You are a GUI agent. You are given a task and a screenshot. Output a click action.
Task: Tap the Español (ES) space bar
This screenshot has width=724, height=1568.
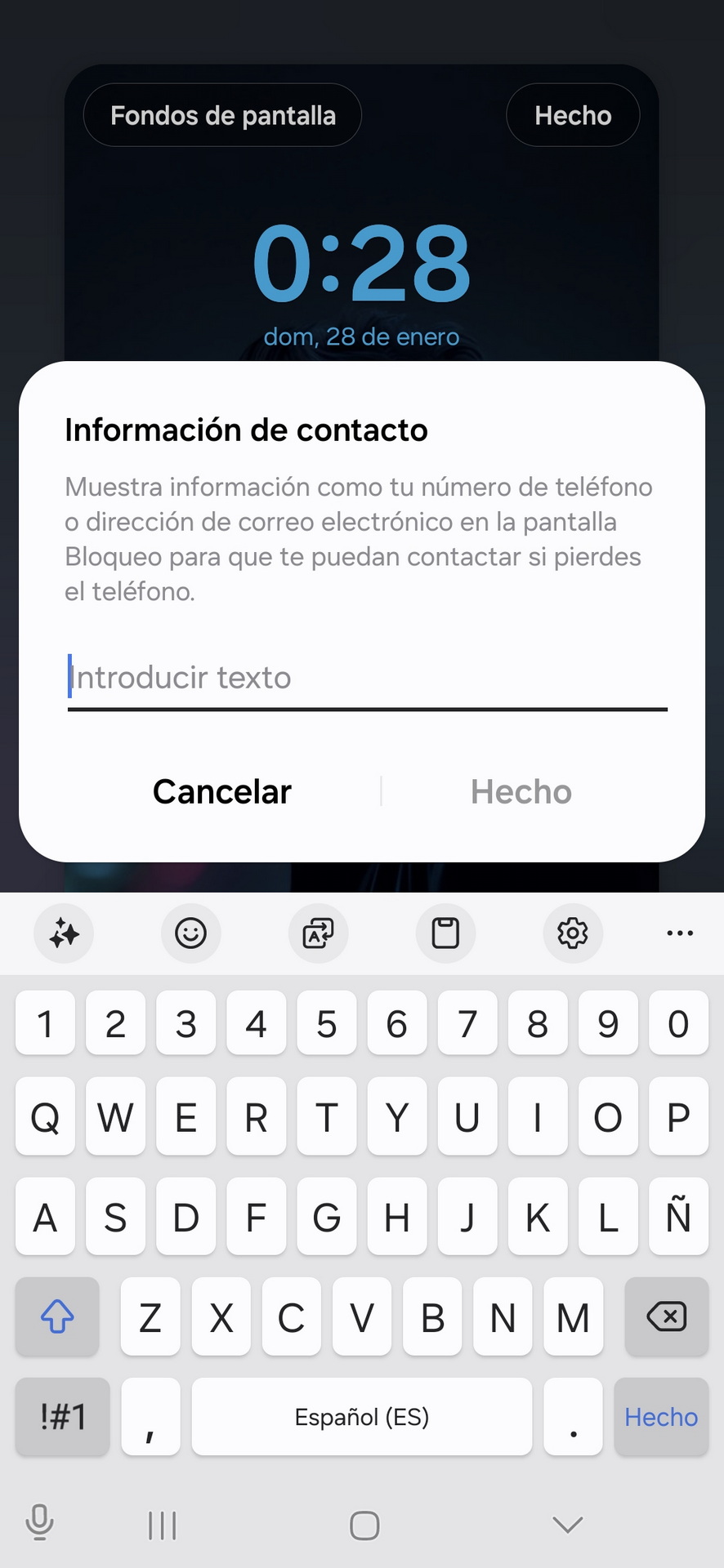coord(361,1416)
